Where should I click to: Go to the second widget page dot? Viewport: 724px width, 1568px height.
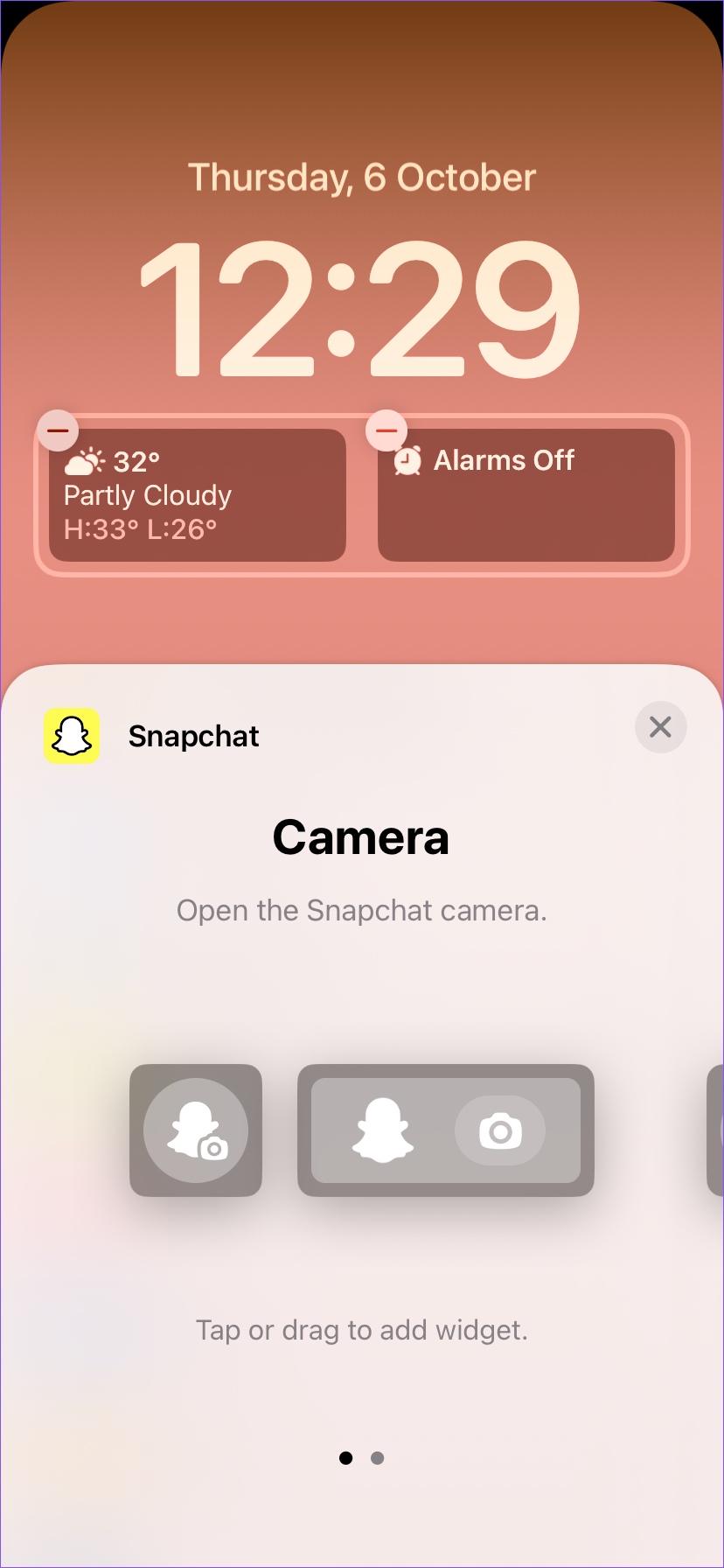(378, 1458)
